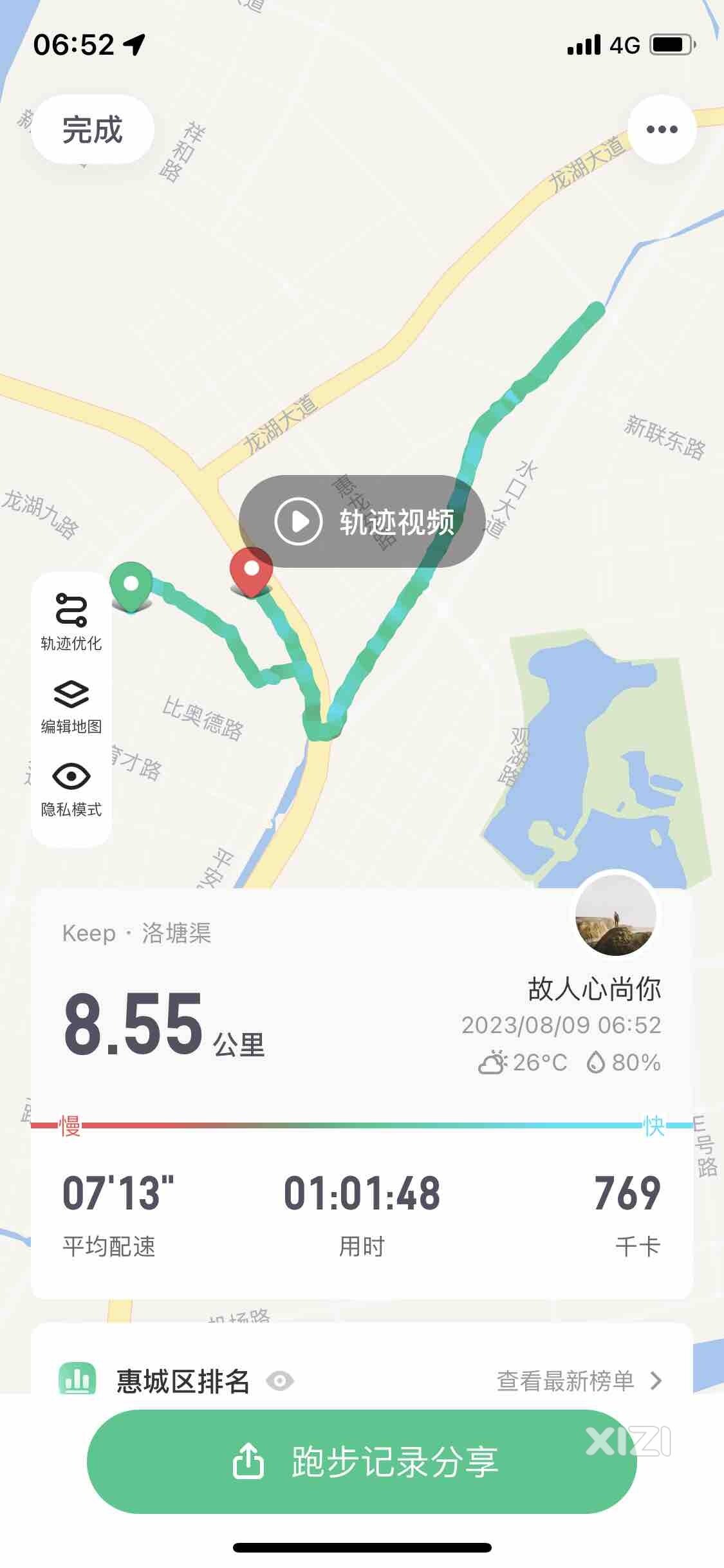Tap the 完成 button
The image size is (724, 1568).
click(93, 129)
